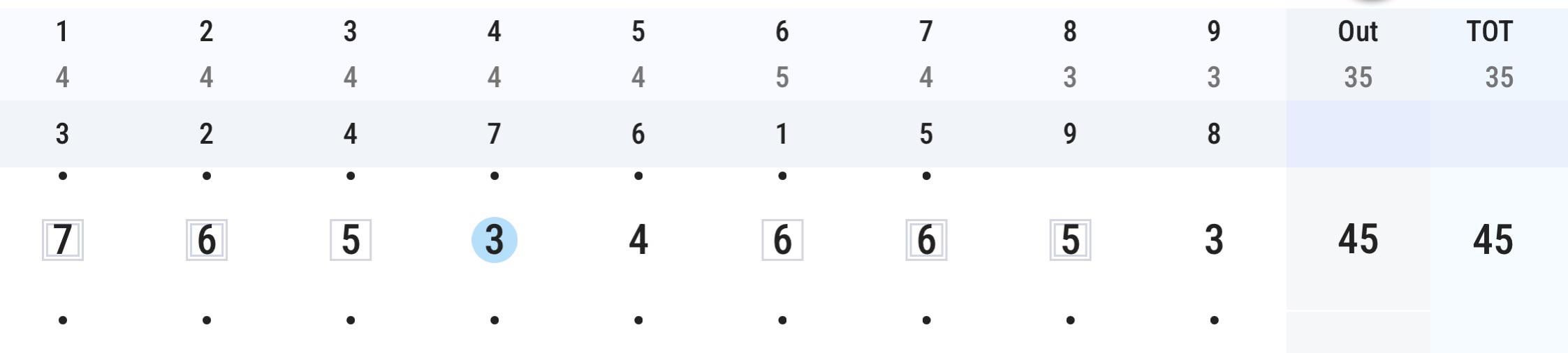Edit the hole 6 score
Image resolution: width=1568 pixels, height=353 pixels.
coord(782,240)
